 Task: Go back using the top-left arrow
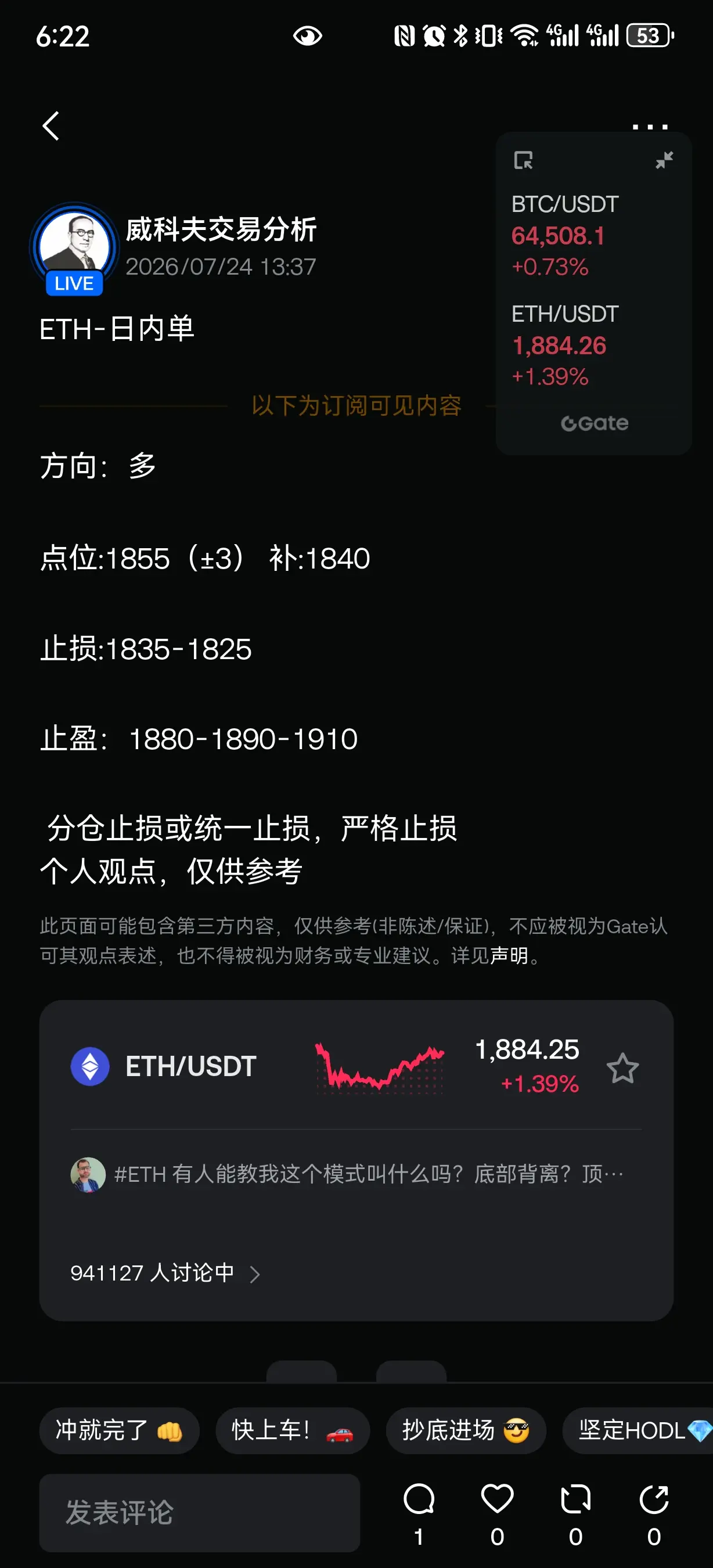(x=51, y=126)
